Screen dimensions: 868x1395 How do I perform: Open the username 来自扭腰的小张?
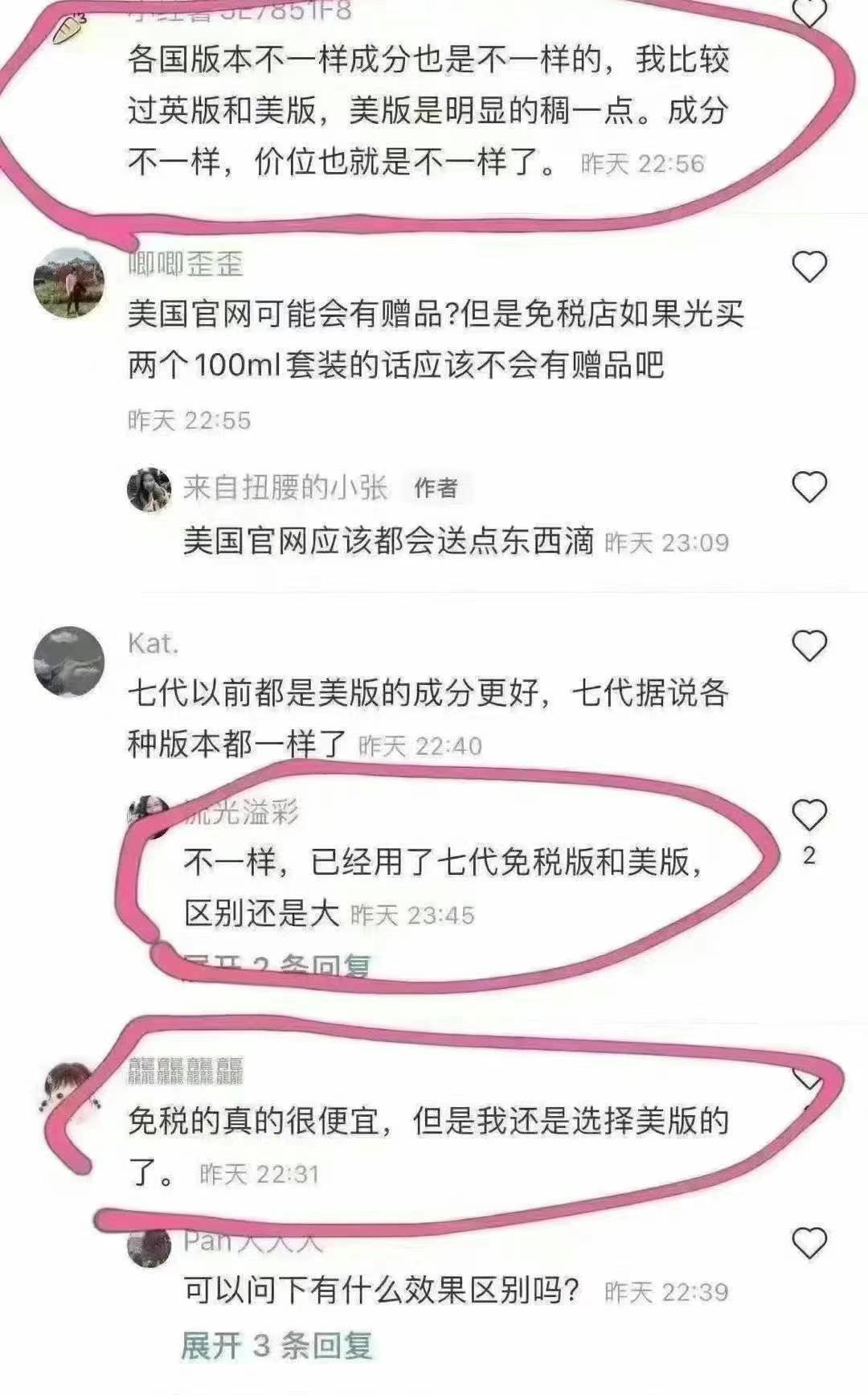coord(286,487)
